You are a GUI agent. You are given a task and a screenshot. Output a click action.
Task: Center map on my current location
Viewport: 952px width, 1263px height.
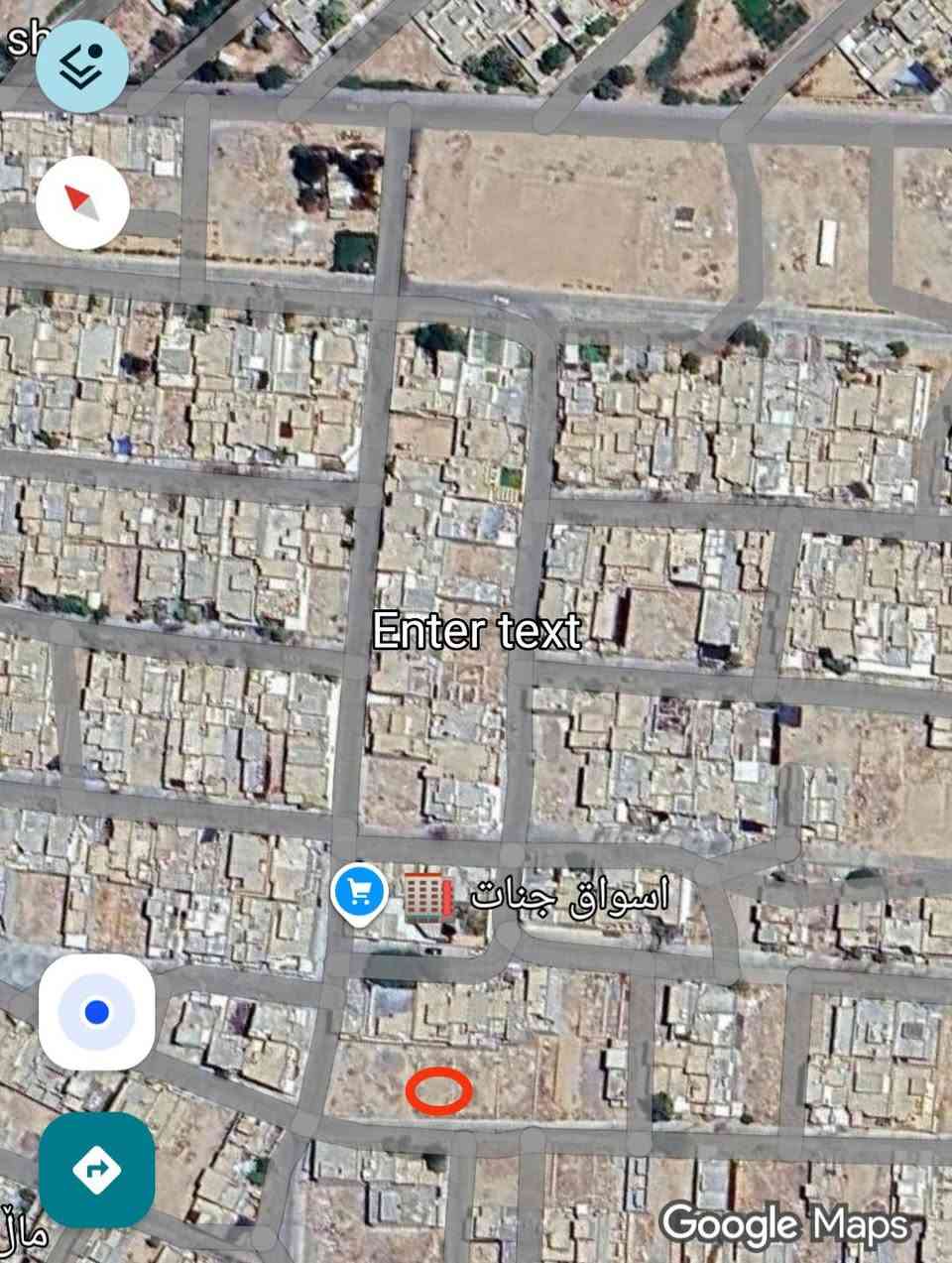96,1012
